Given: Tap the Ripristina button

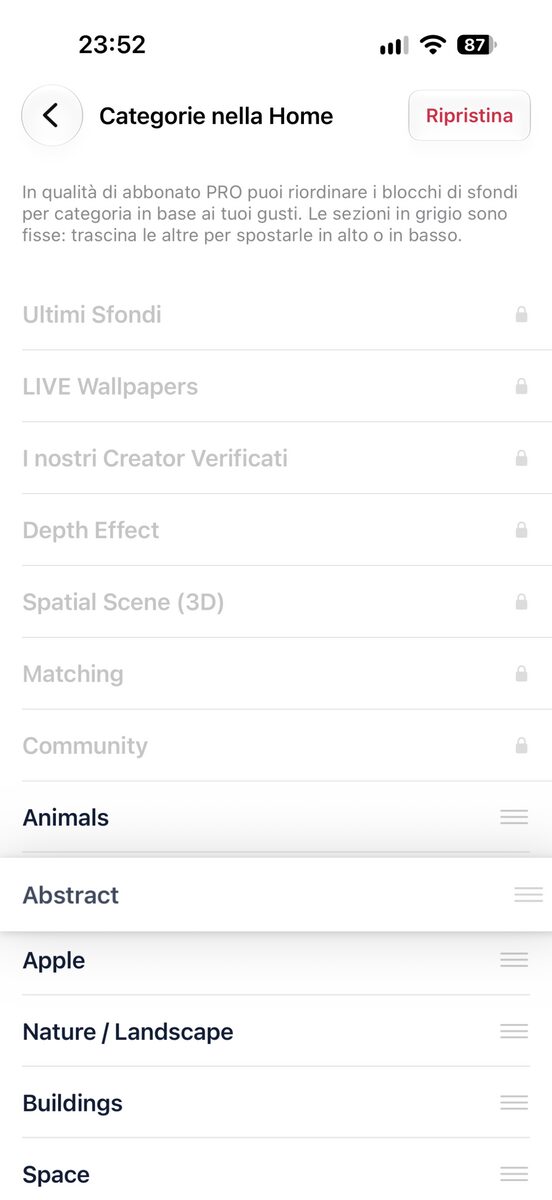Looking at the screenshot, I should 469,116.
